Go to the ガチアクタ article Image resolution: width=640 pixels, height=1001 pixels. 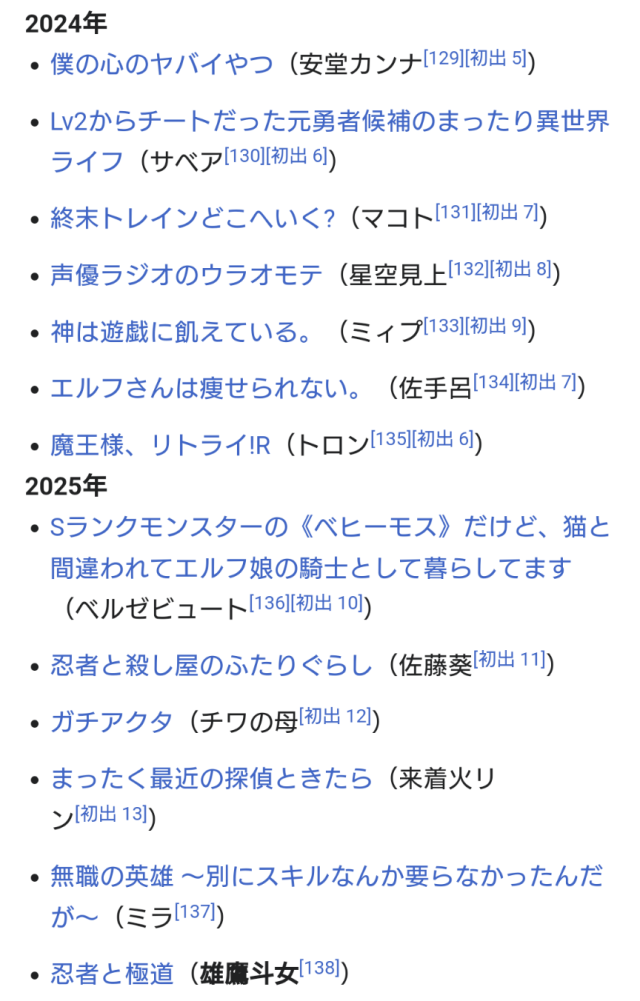(111, 722)
